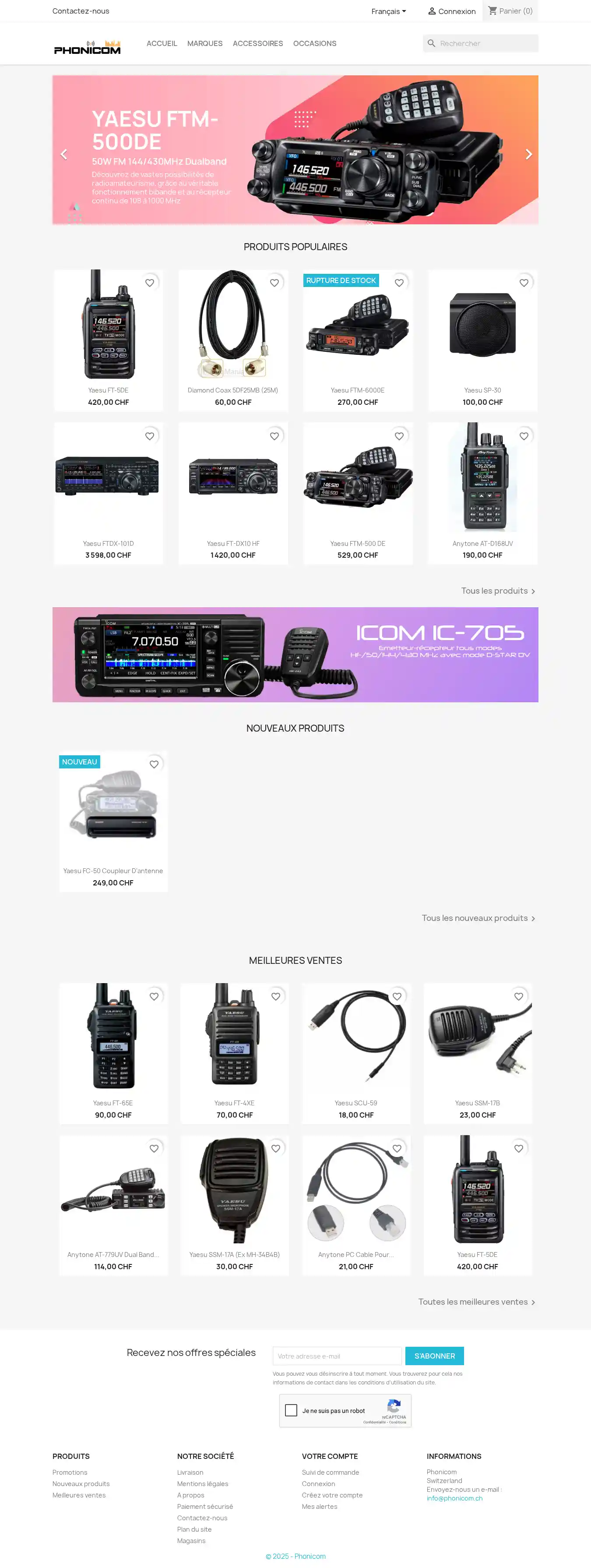Tap Connexion to sign in
Screen dimensions: 591x1568
pyautogui.click(x=452, y=11)
